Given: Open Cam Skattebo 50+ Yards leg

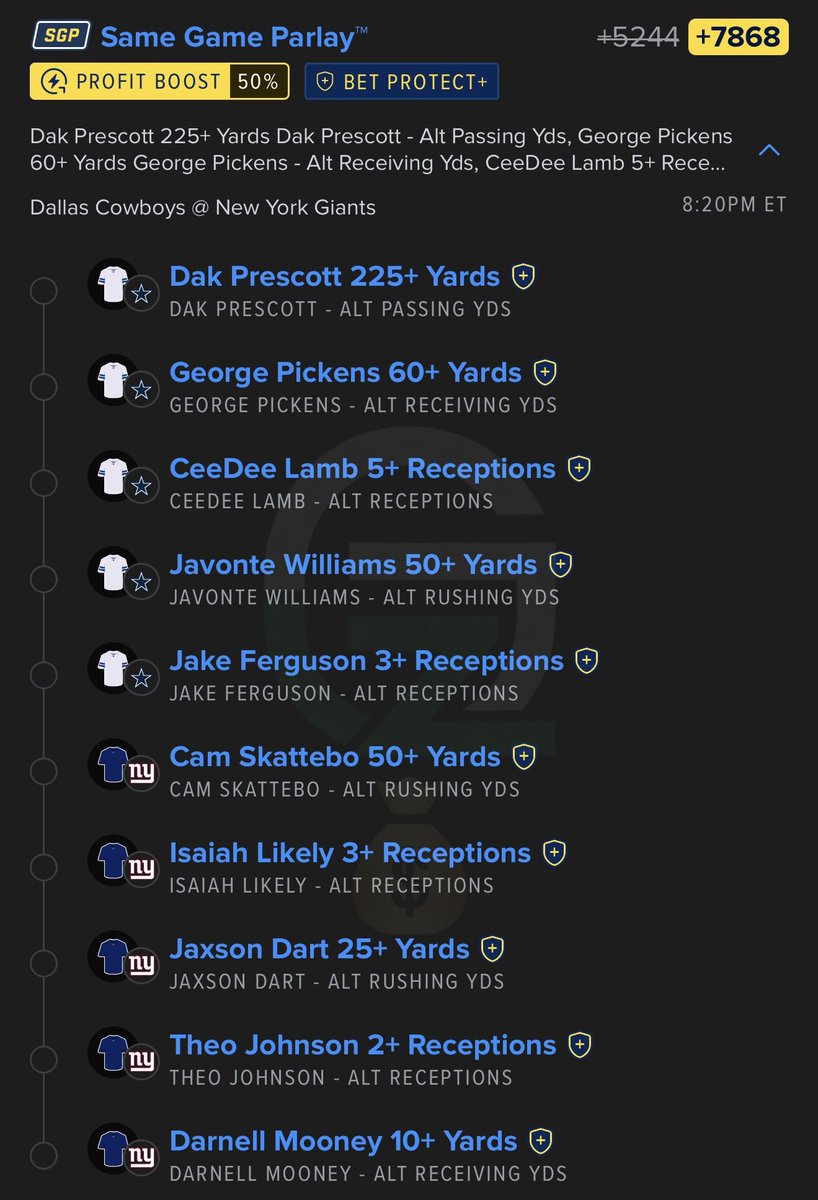Looking at the screenshot, I should pyautogui.click(x=335, y=756).
